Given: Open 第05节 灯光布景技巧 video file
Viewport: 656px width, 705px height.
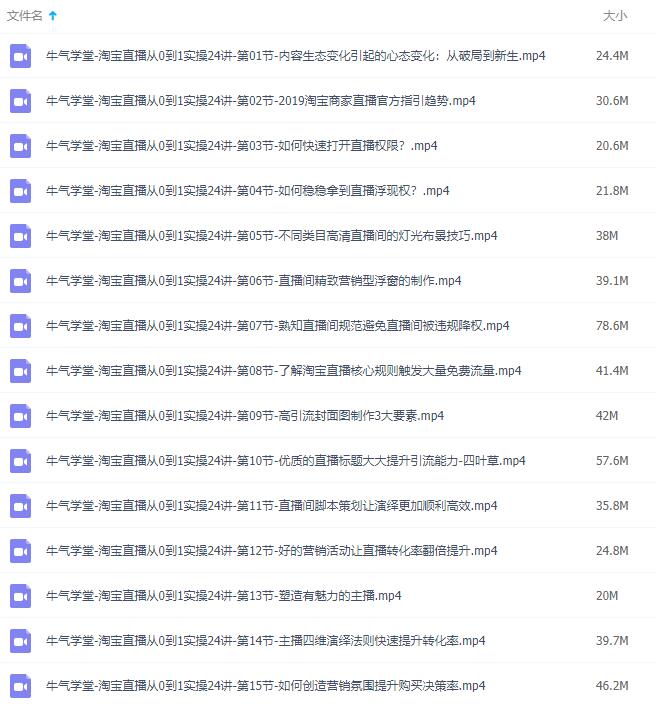Looking at the screenshot, I should point(272,236).
